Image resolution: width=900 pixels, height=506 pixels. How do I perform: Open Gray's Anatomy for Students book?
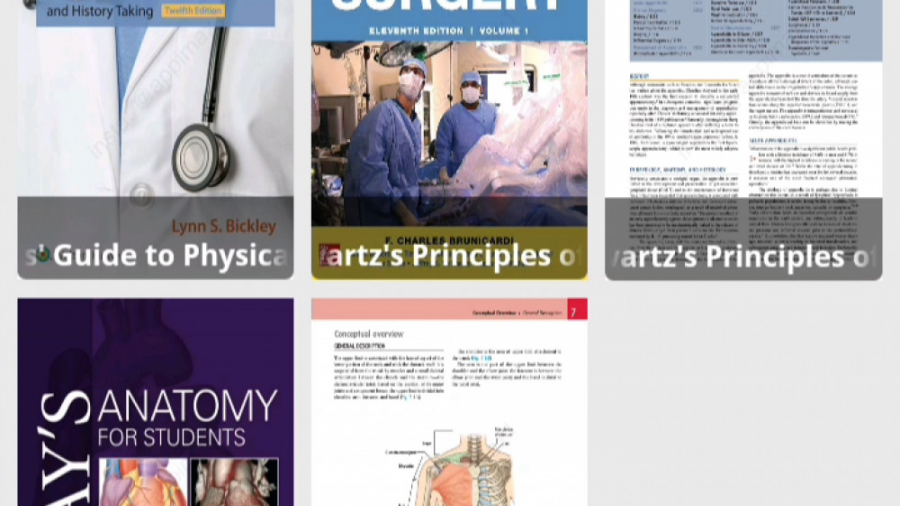[x=155, y=405]
